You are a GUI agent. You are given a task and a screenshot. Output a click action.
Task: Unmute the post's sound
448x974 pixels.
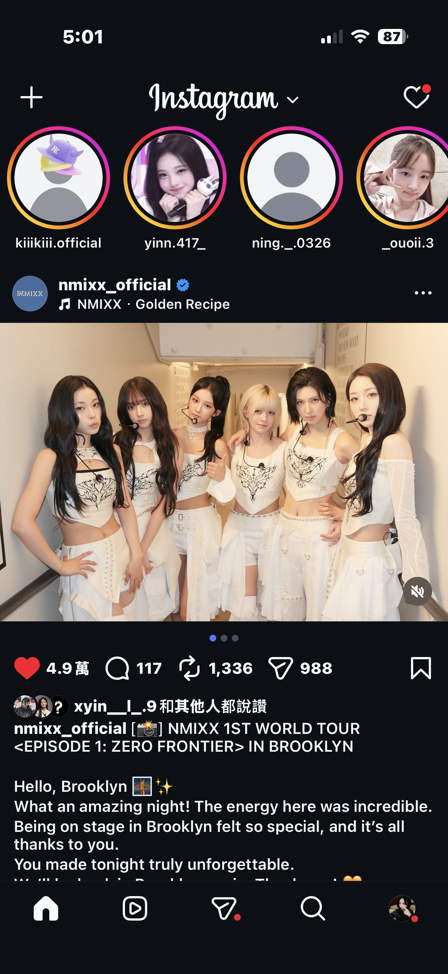coord(417,591)
